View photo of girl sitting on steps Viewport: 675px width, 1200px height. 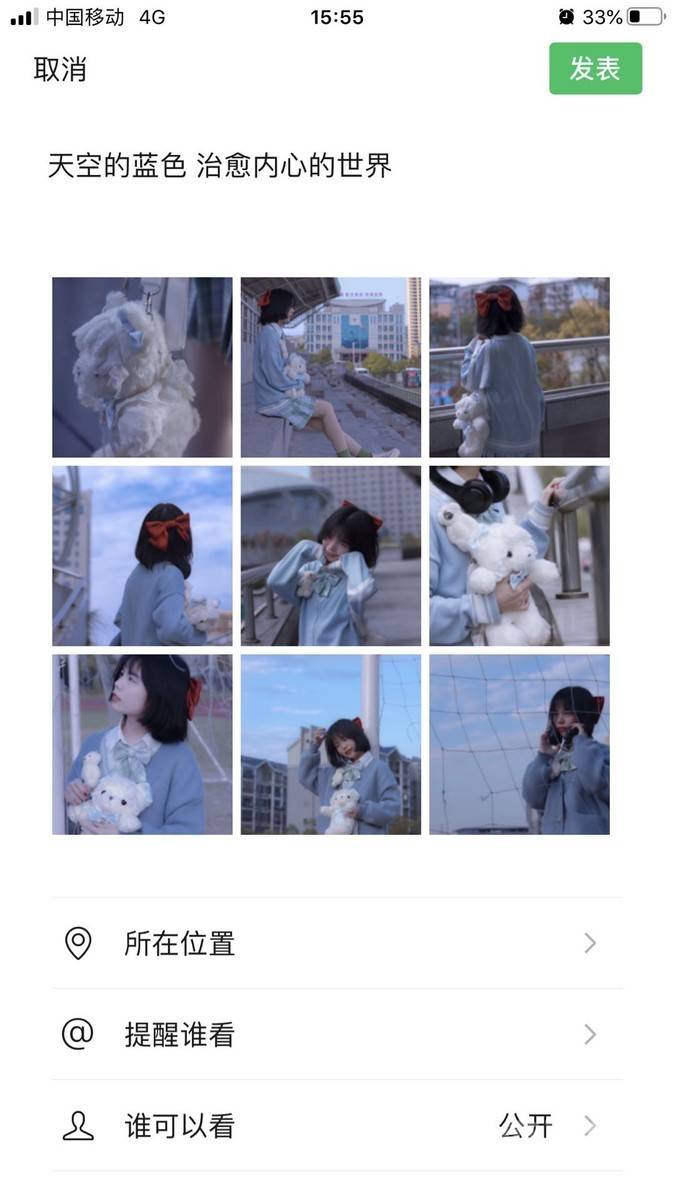pos(331,367)
